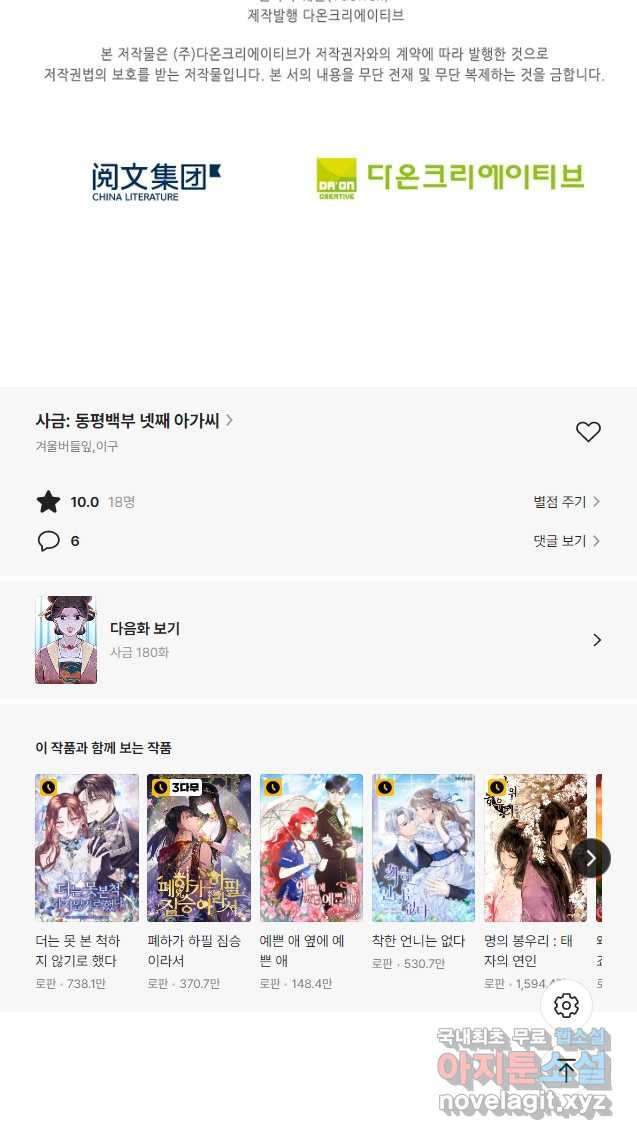Open 댓글 보기 to view comments

566,541
